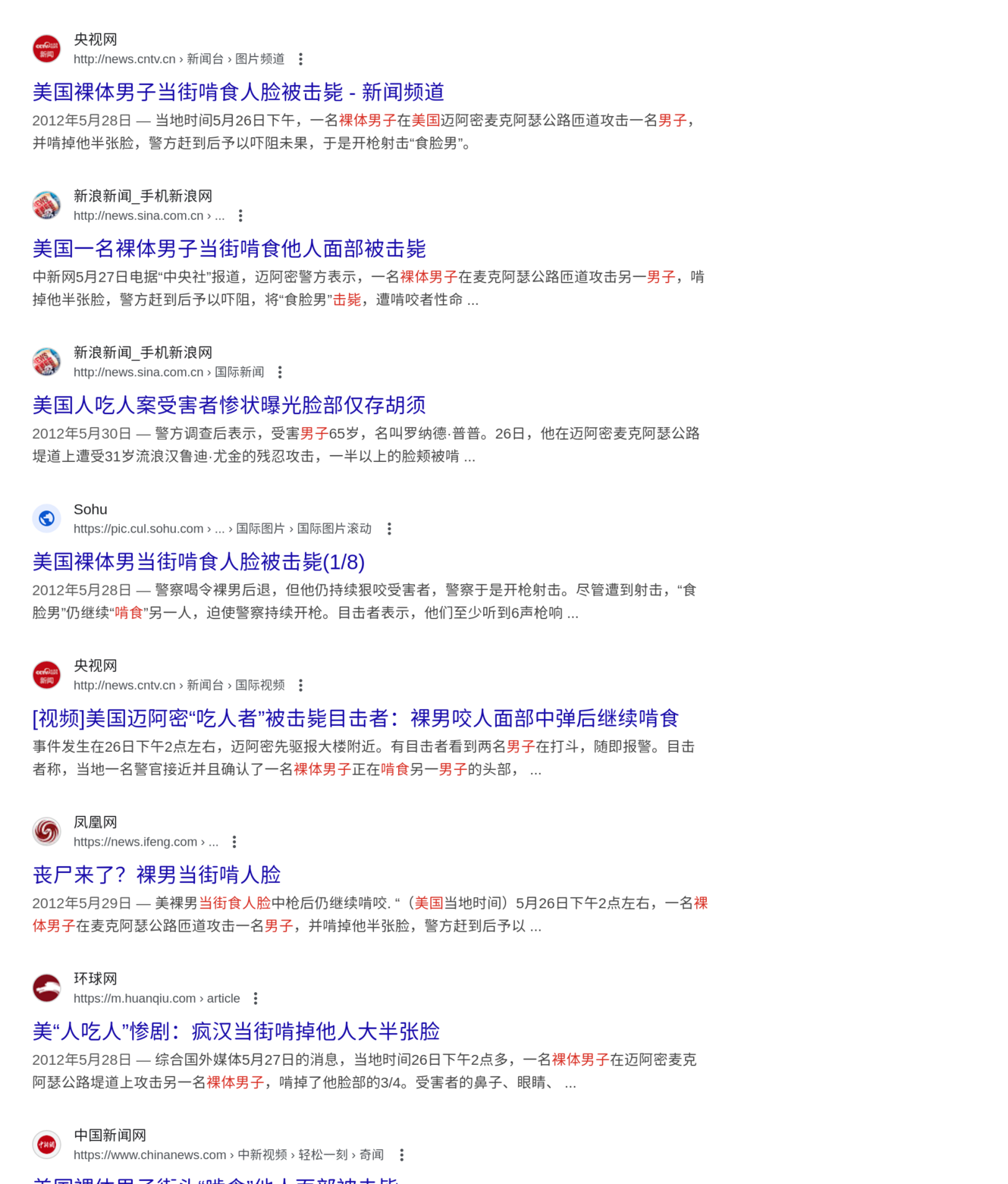Image resolution: width=1008 pixels, height=1184 pixels.
Task: Open the 凤凰网 result 丧尸来了？裸男当街啃人脸
Action: point(157,875)
